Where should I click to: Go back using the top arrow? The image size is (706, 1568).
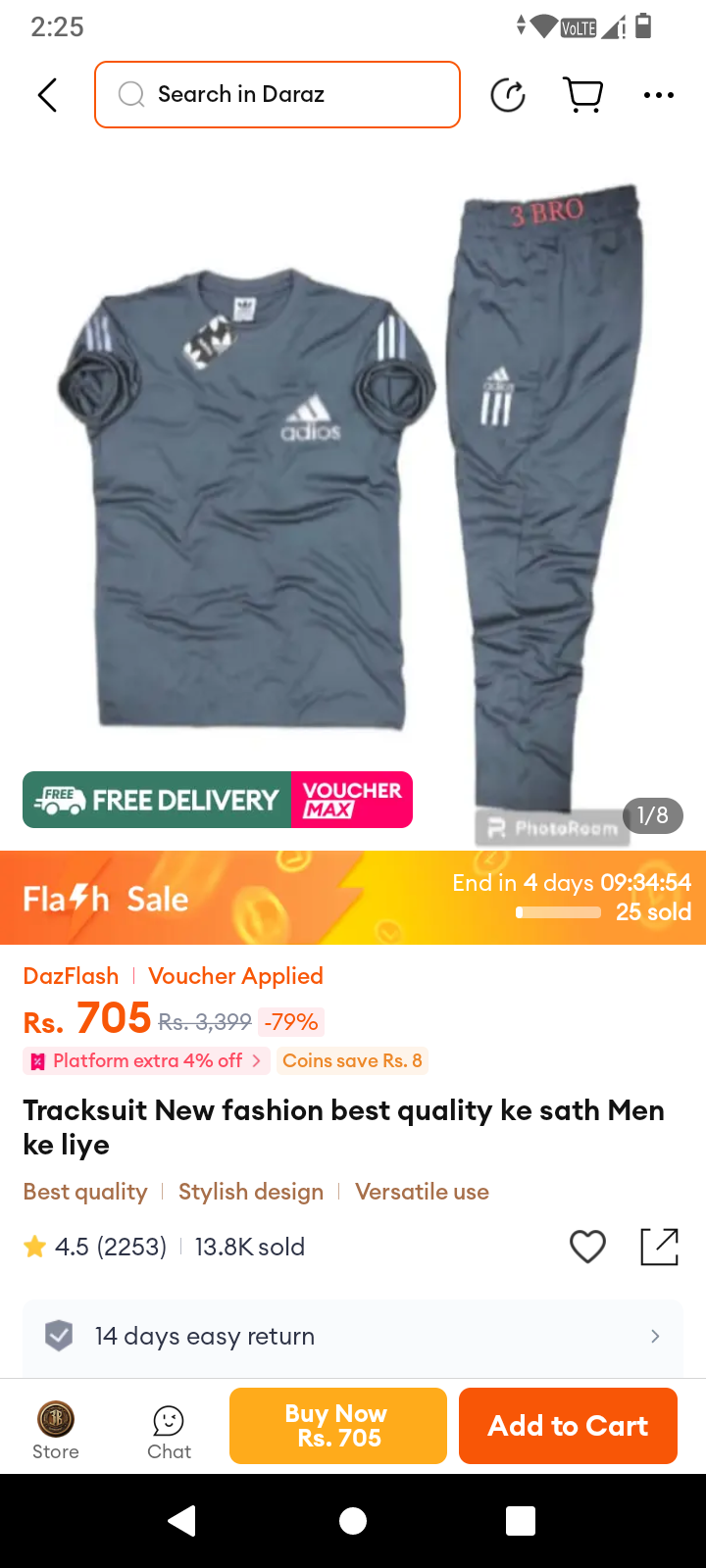47,95
